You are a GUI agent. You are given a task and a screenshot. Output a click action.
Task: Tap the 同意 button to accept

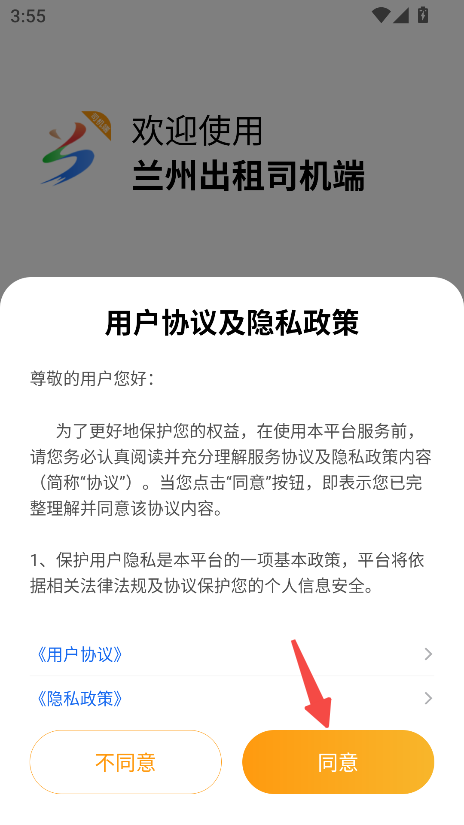click(x=338, y=762)
